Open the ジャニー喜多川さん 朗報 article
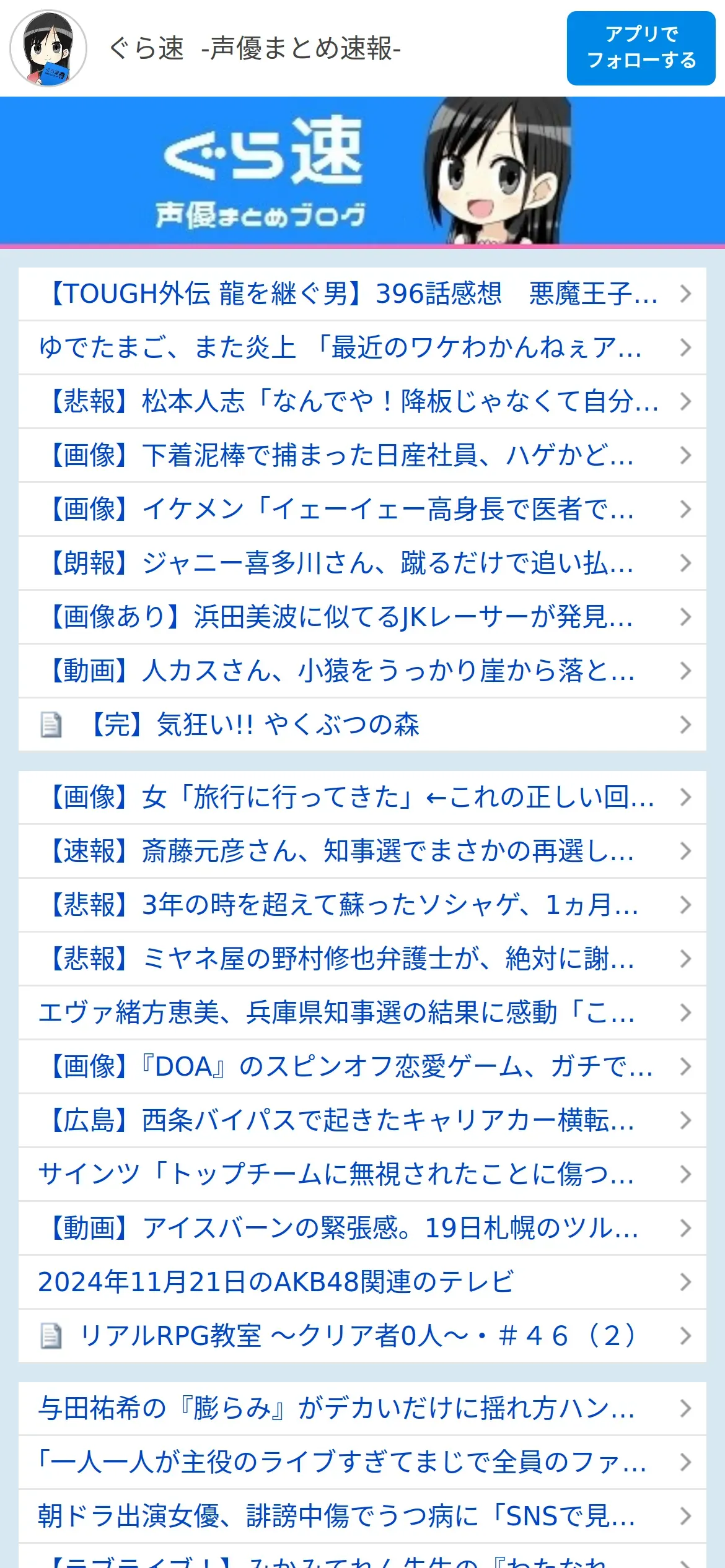Viewport: 725px width, 1568px height. [362, 563]
